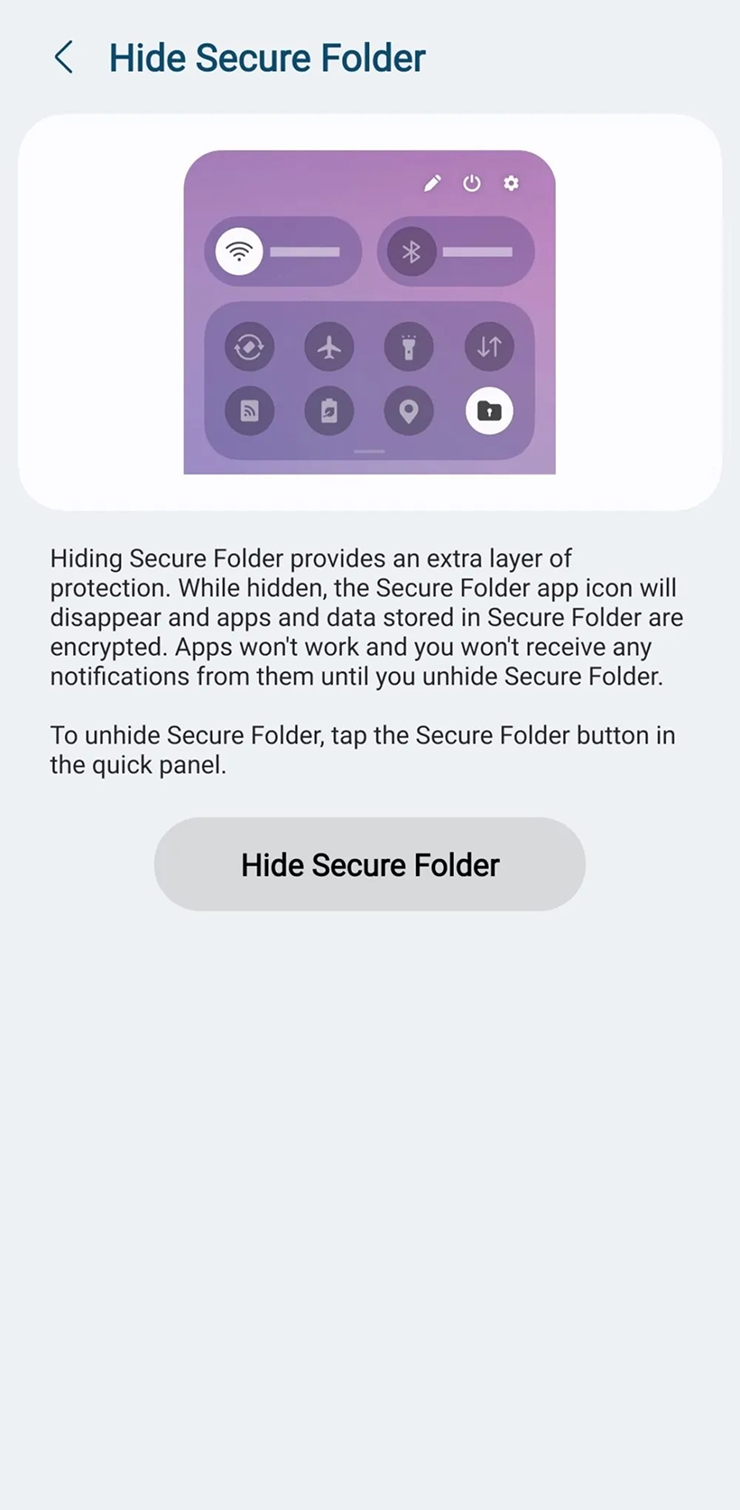Go back from Hide Secure Folder
The image size is (740, 1510).
pyautogui.click(x=63, y=58)
